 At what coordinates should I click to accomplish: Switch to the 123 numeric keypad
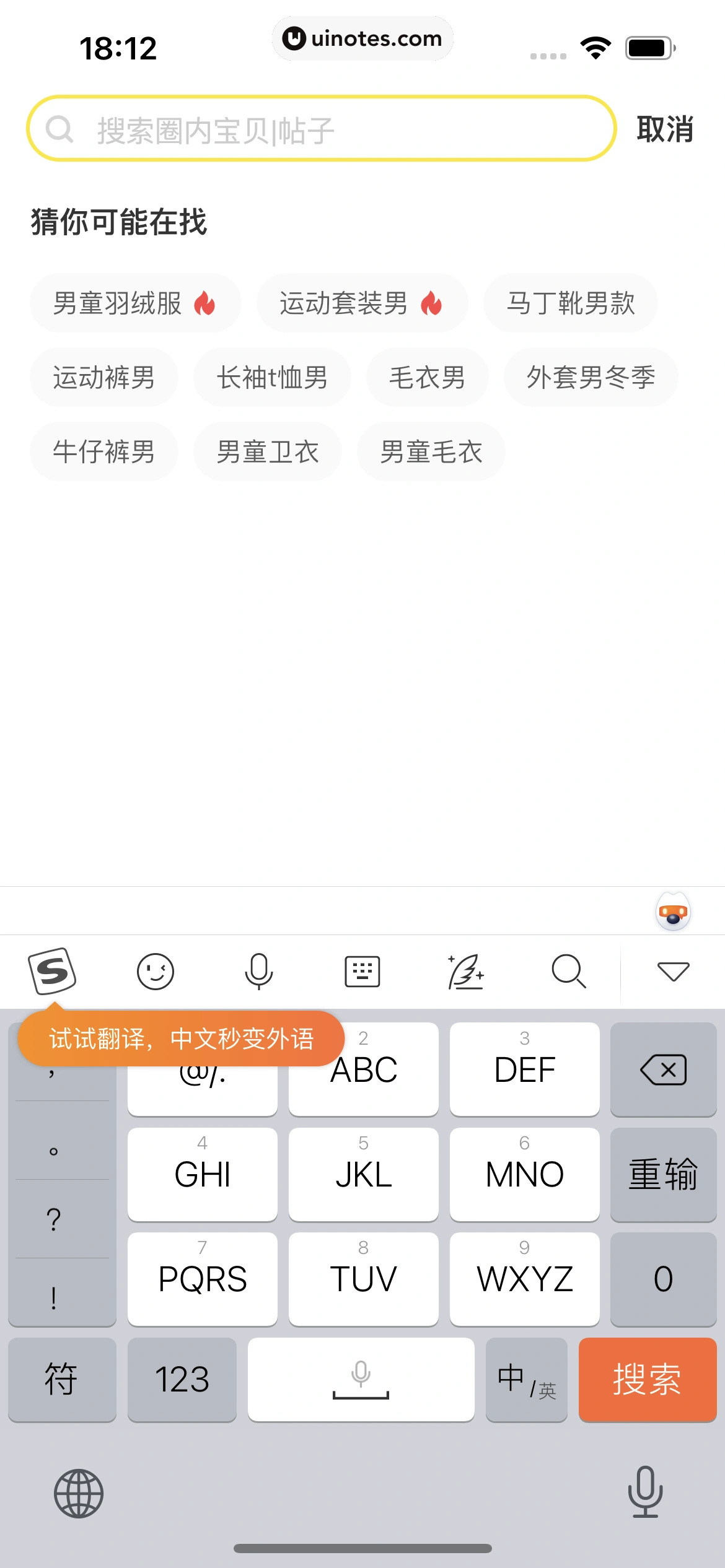pos(182,1379)
